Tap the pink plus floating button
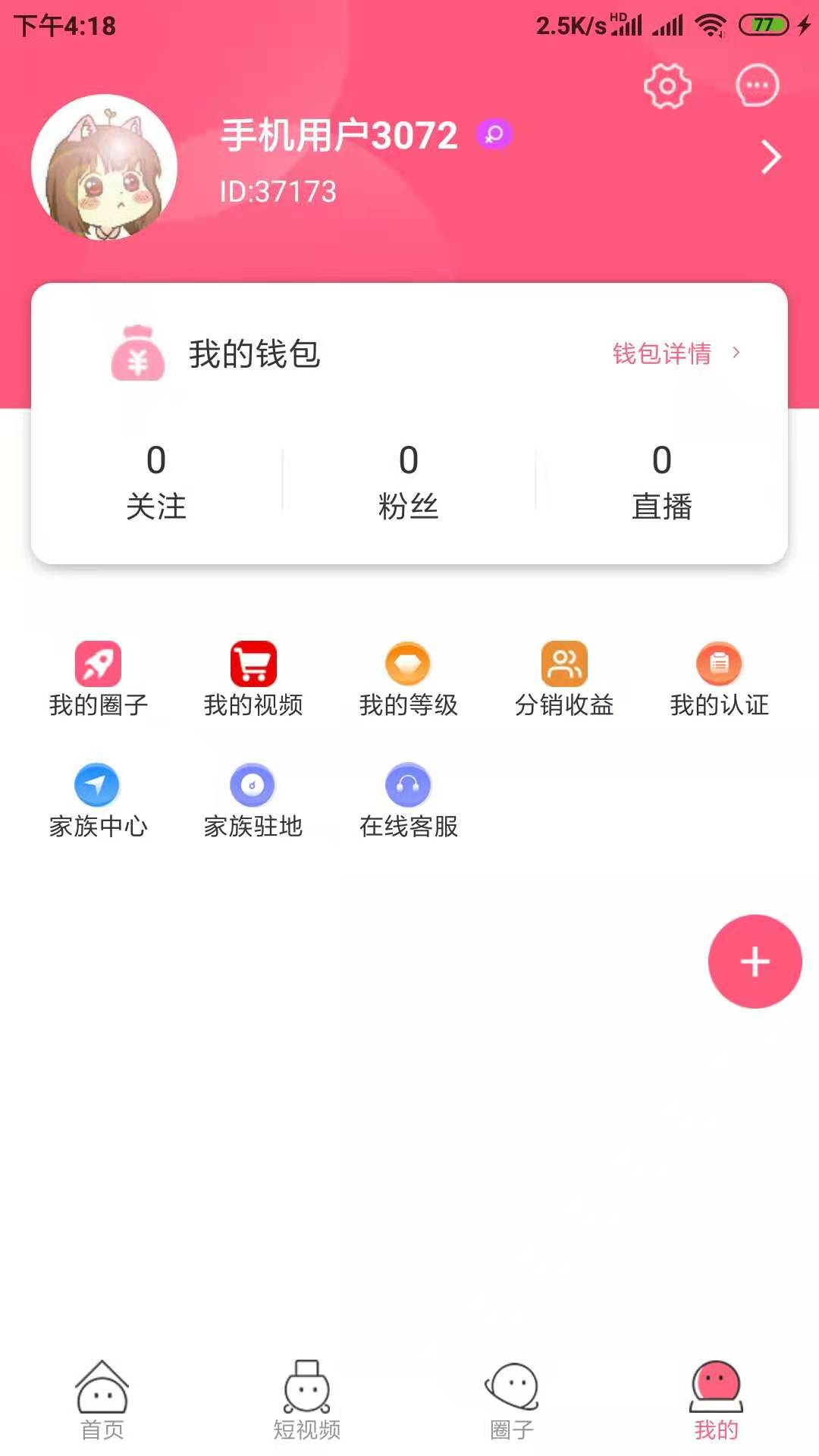Viewport: 819px width, 1456px height. (755, 961)
